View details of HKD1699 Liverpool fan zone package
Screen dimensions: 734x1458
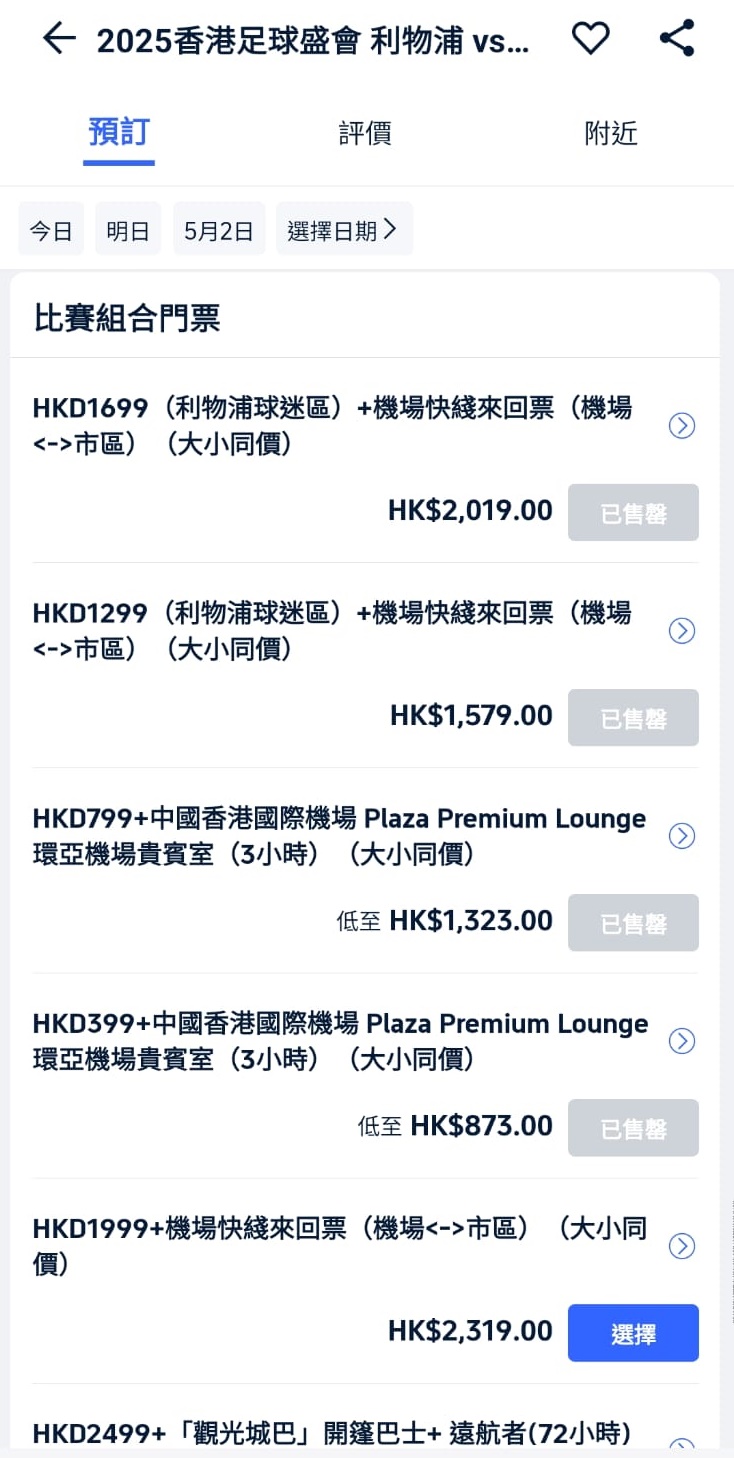681,426
